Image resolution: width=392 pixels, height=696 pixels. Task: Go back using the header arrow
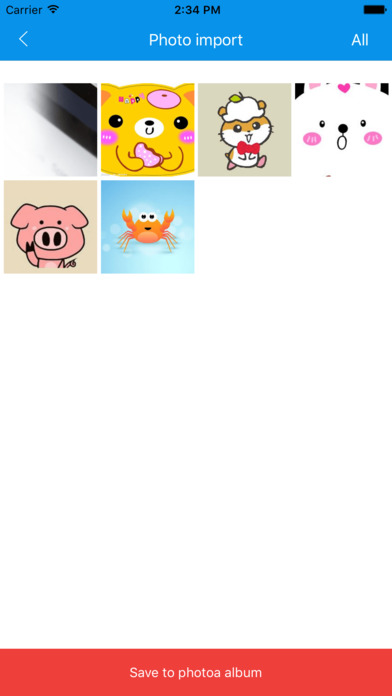pyautogui.click(x=24, y=40)
